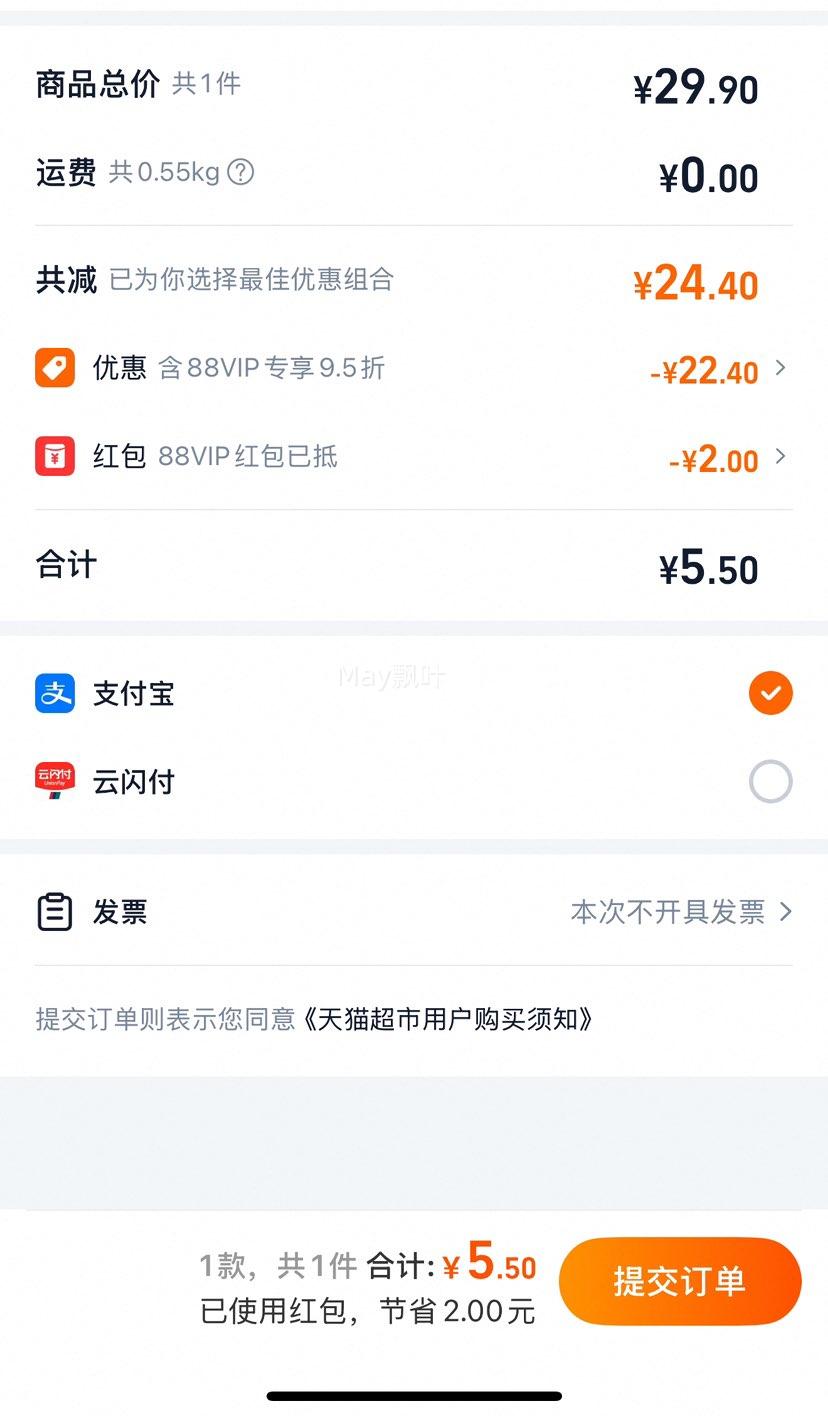
Task: Click the 合计 ¥5.50 total amount
Action: click(x=708, y=564)
